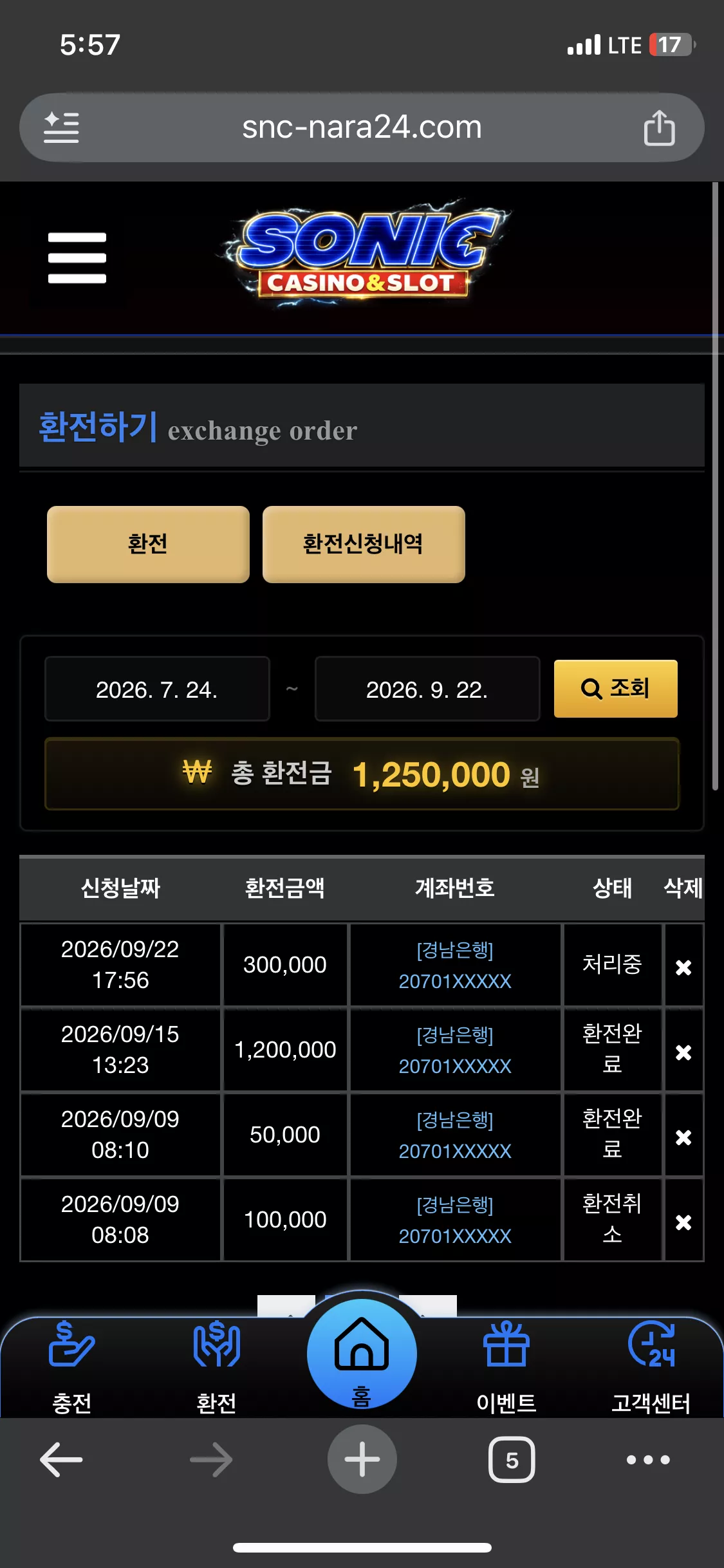
Task: Open 고객센터 customer support
Action: (x=651, y=1366)
